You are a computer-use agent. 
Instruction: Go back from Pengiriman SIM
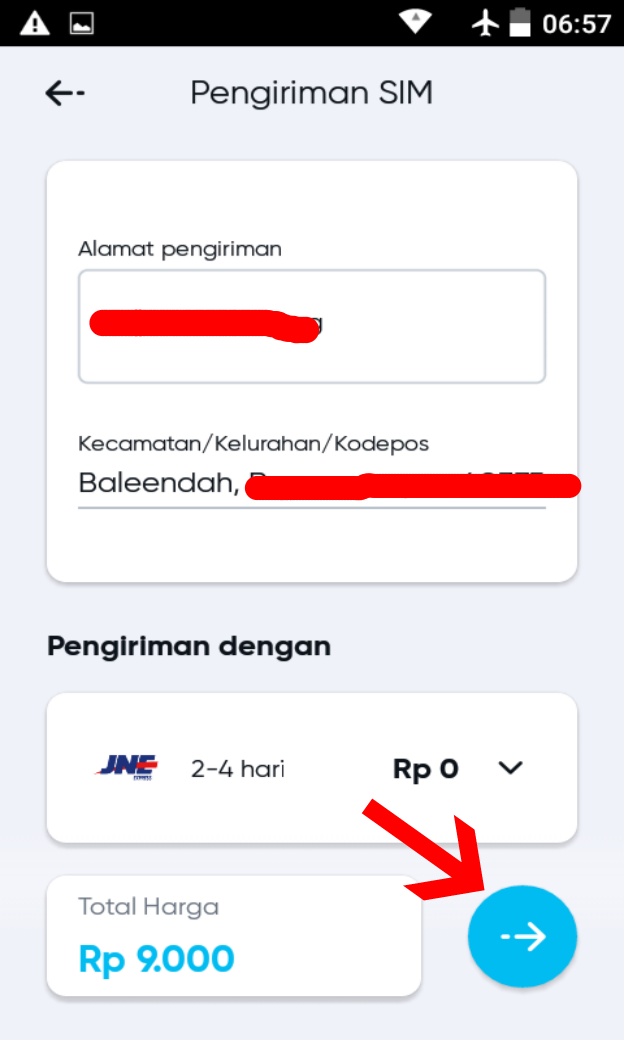coord(64,93)
